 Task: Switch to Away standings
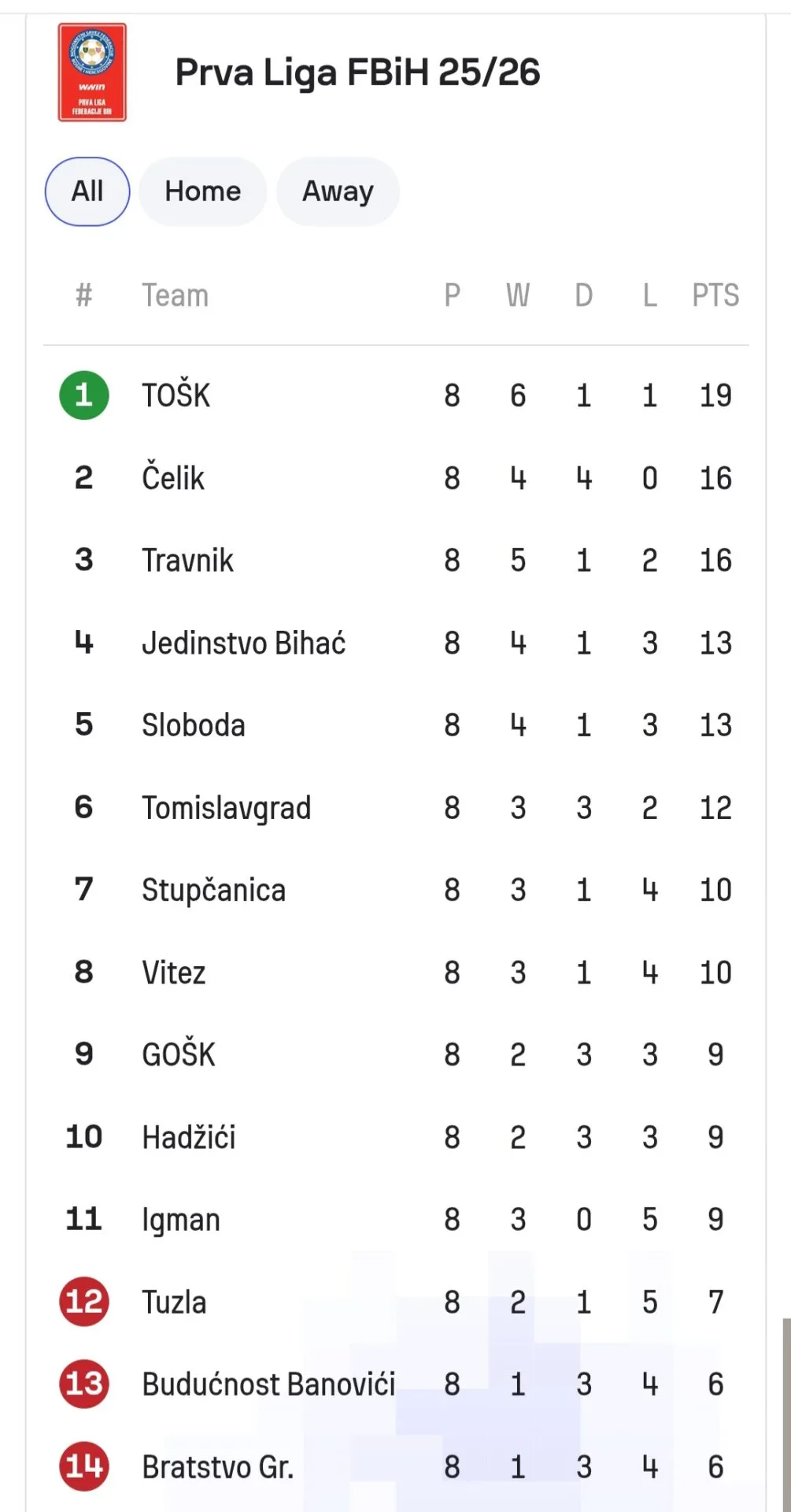pos(338,191)
